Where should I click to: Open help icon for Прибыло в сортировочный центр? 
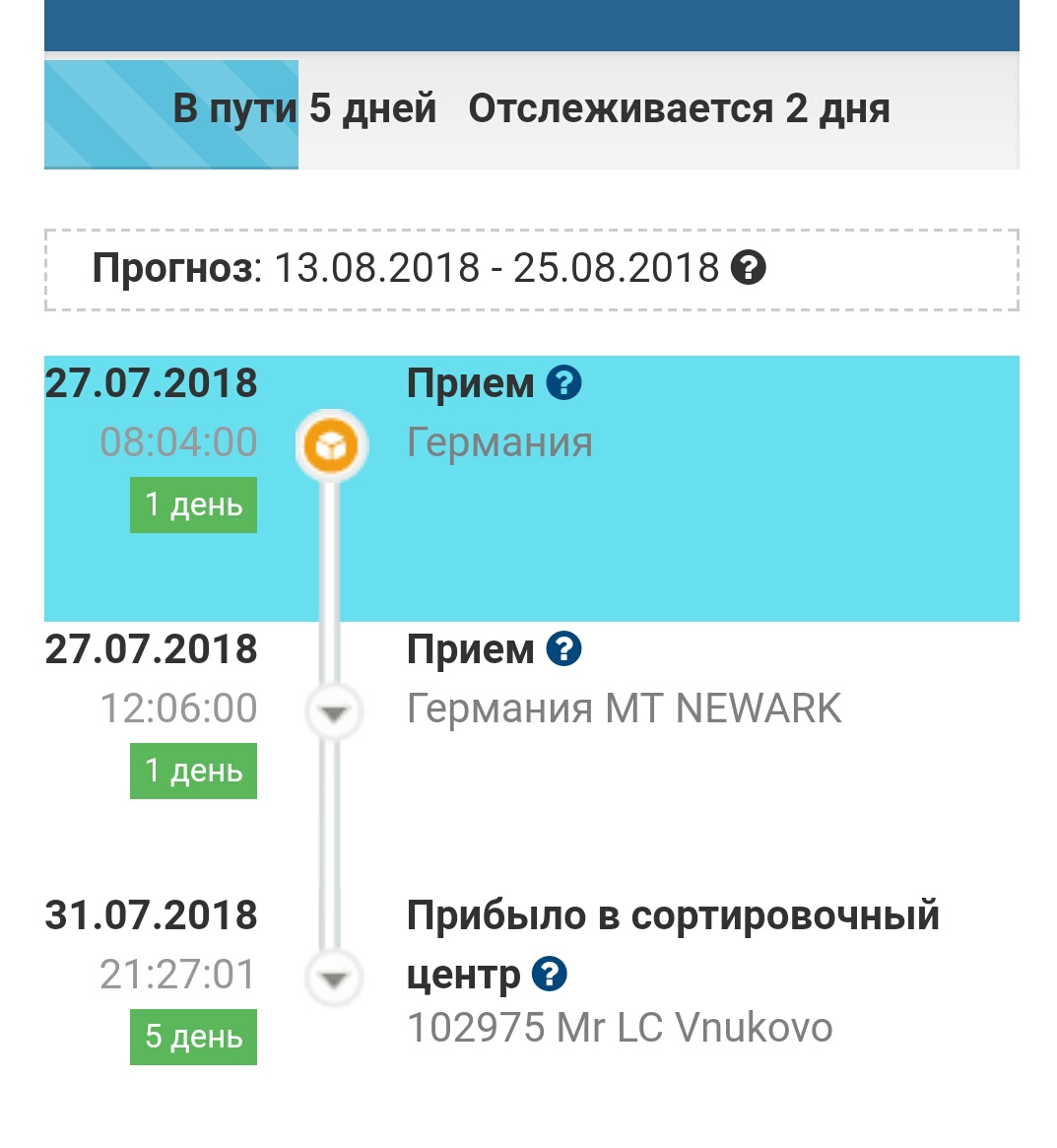point(550,974)
